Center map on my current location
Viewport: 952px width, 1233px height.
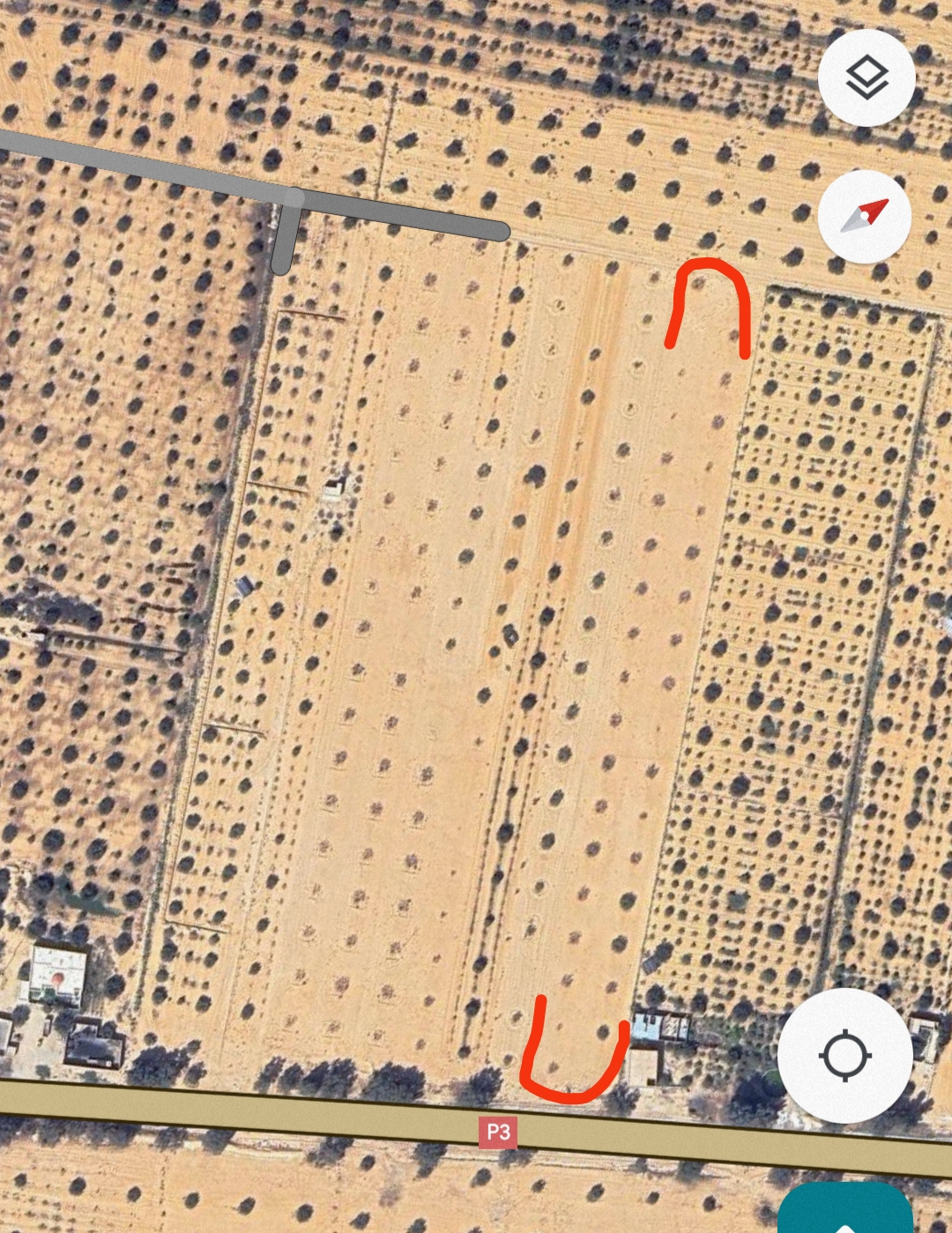(844, 1055)
